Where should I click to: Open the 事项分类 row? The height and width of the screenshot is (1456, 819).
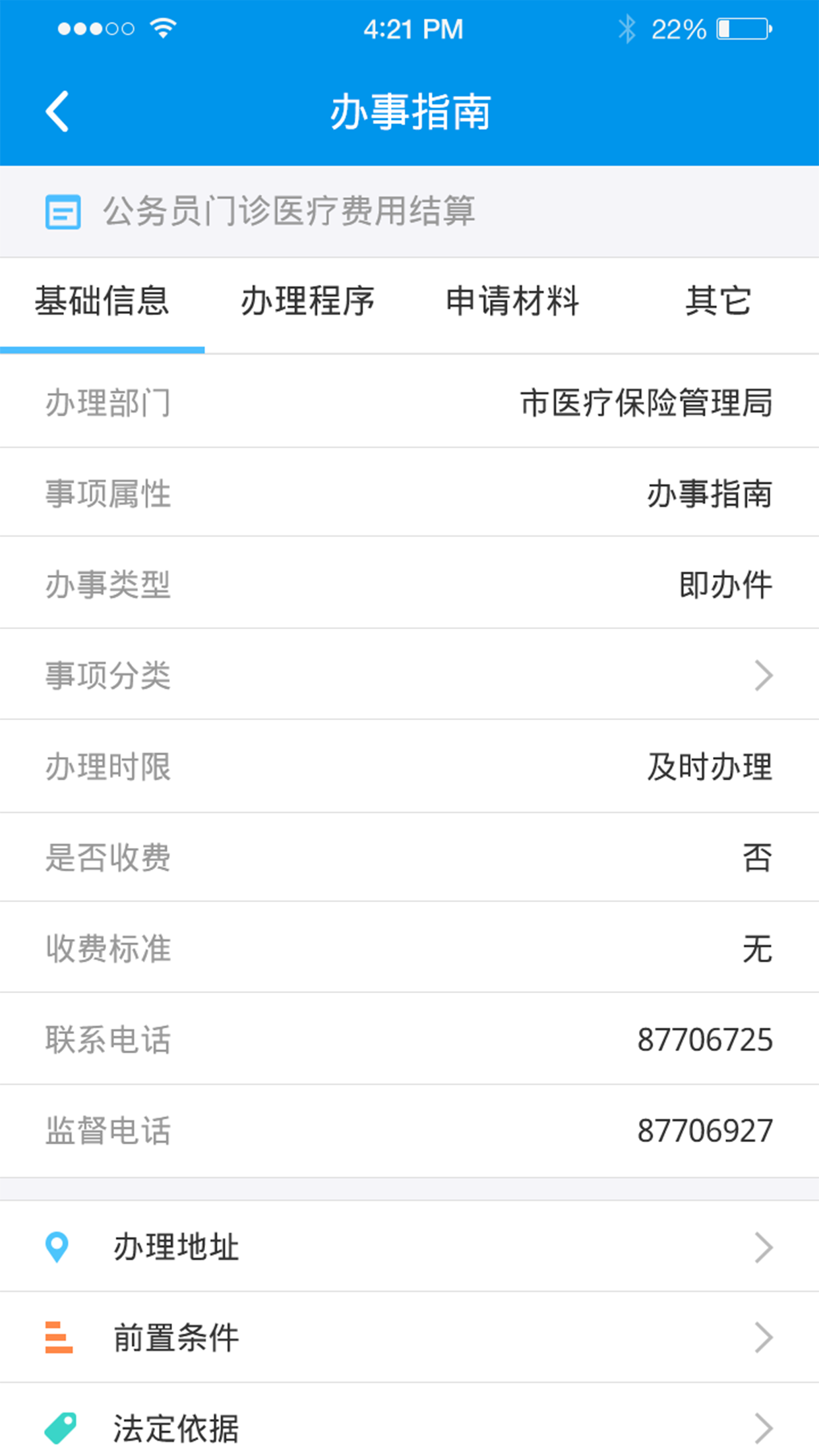(409, 675)
